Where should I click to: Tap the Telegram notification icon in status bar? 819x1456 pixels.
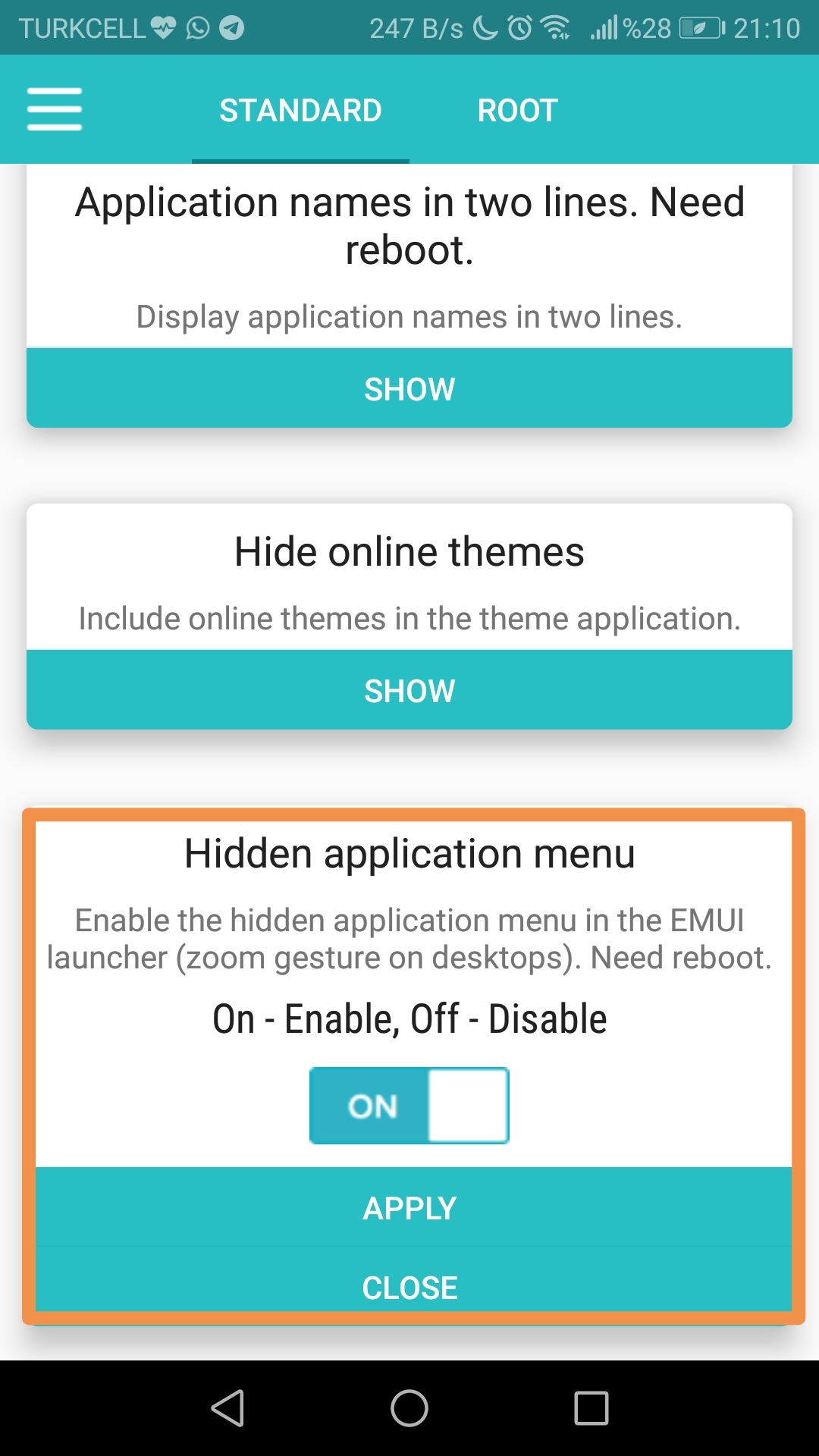coord(230,27)
